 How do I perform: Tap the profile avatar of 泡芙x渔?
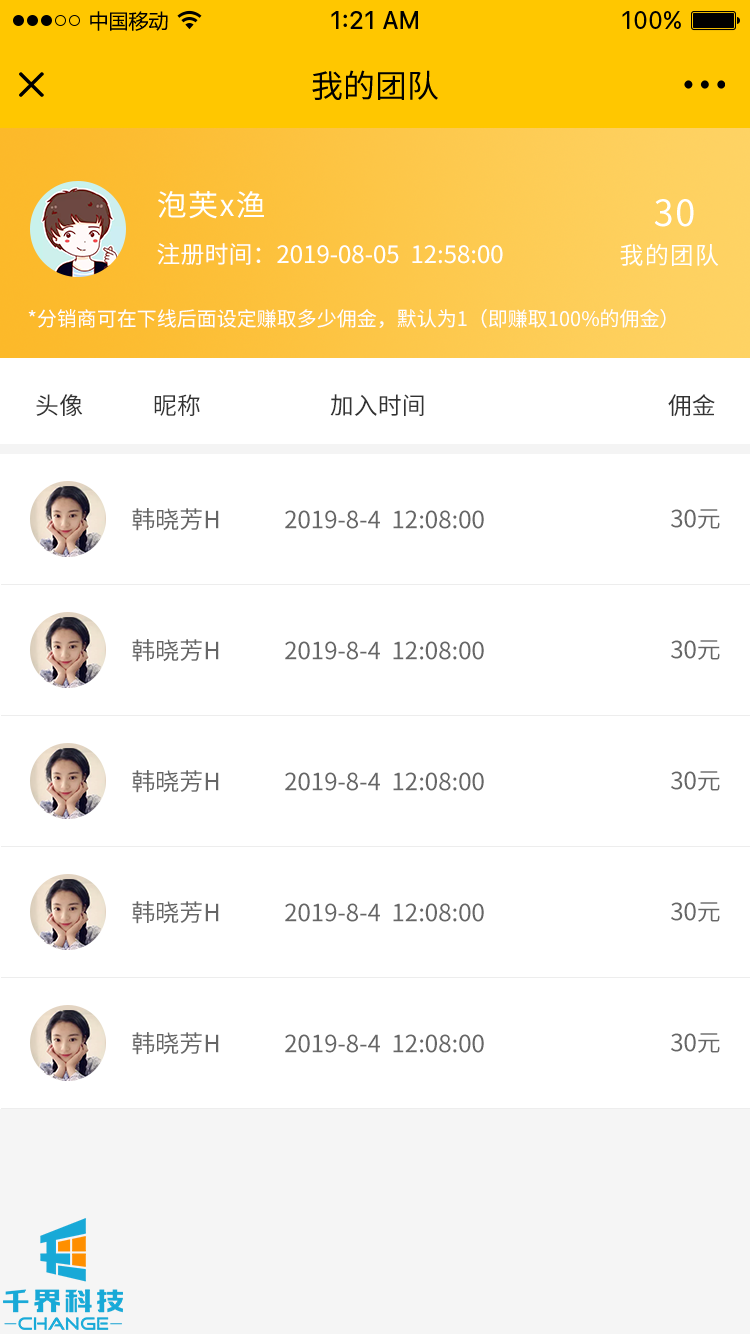(78, 229)
